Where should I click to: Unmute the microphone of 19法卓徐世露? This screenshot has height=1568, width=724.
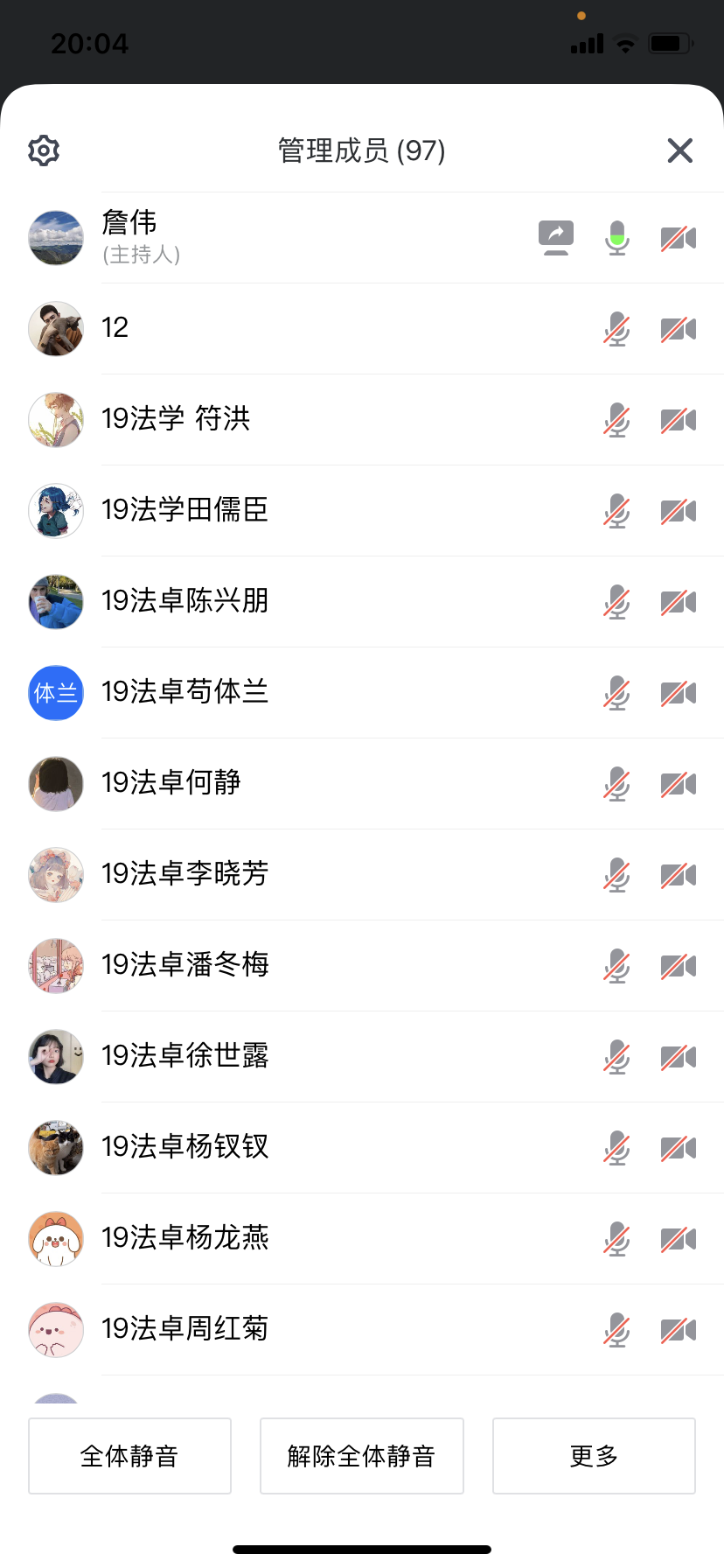617,1057
